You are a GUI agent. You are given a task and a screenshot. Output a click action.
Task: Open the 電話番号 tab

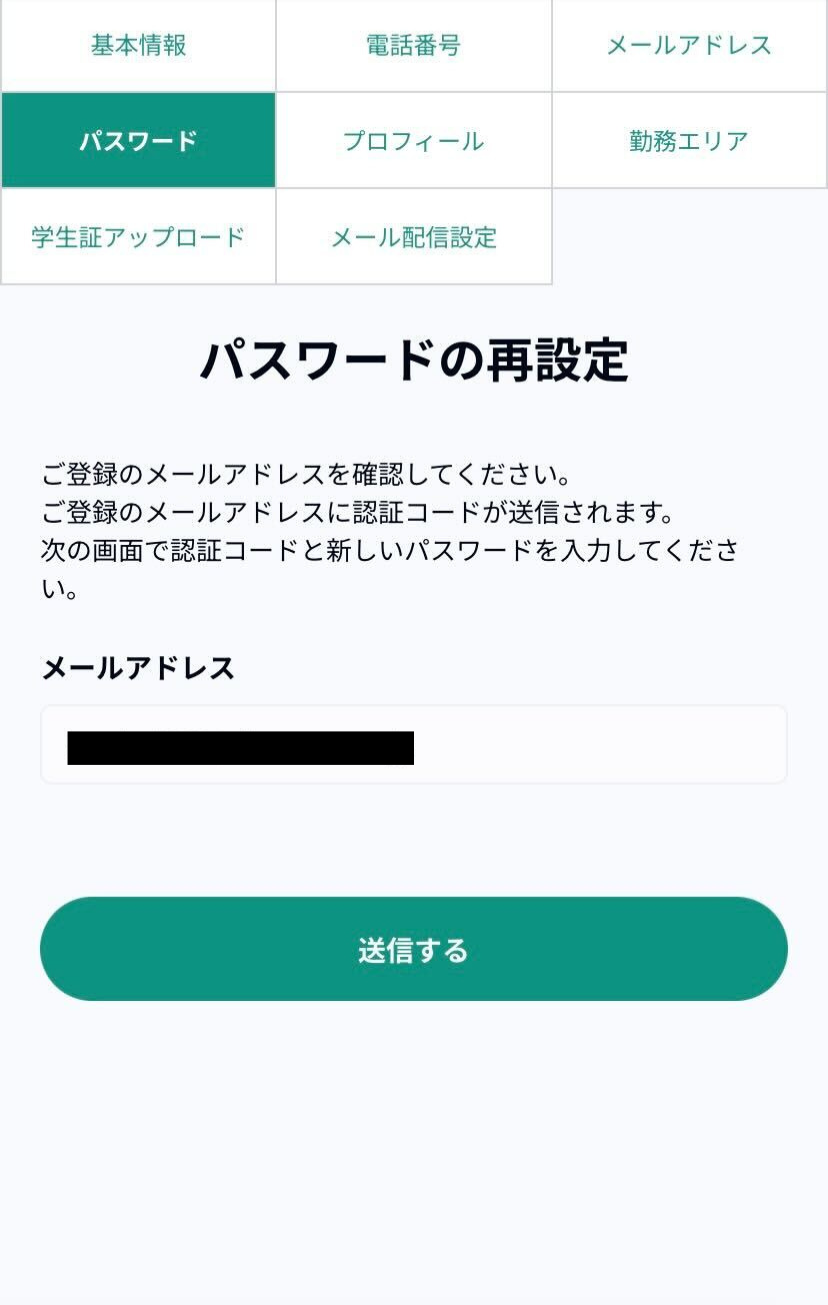[413, 46]
